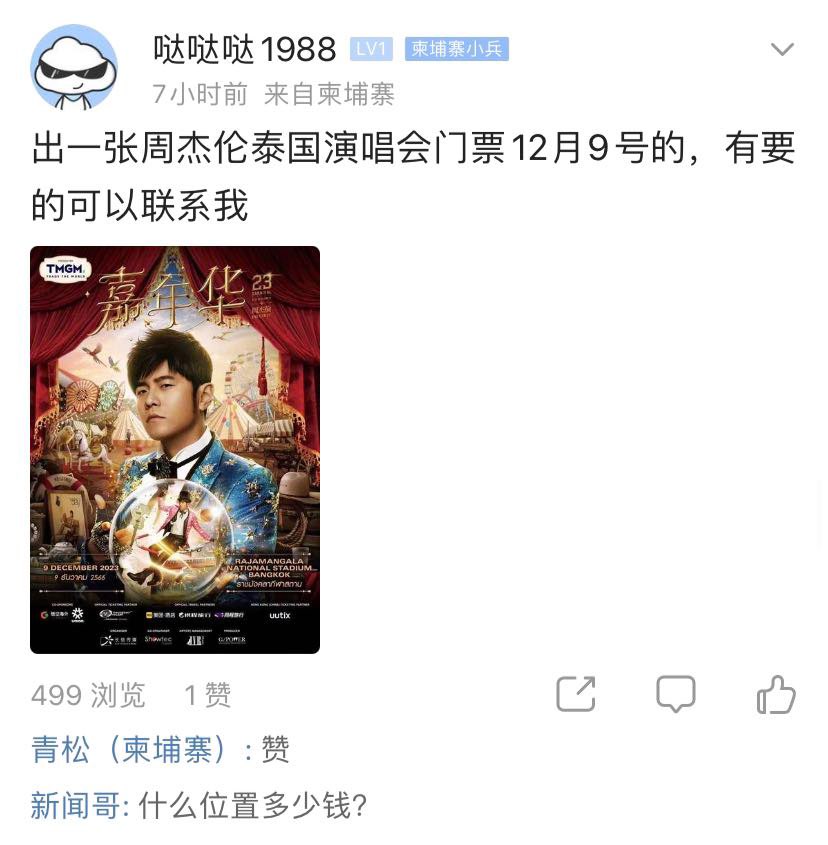Open 哒哒哒1988's profile avatar

point(74,67)
